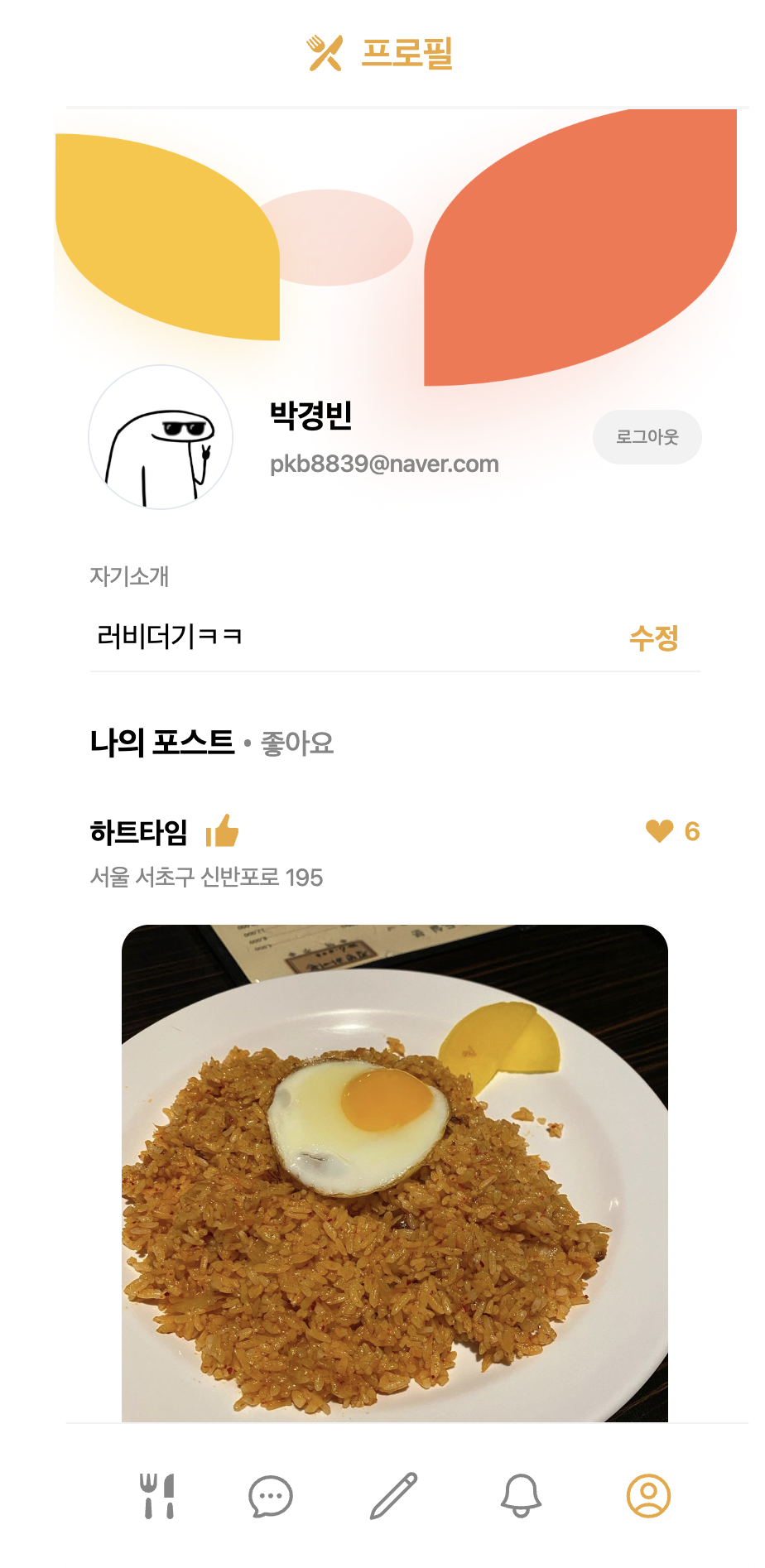Switch to the profile person tab
Image resolution: width=765 pixels, height=1568 pixels.
(648, 1496)
